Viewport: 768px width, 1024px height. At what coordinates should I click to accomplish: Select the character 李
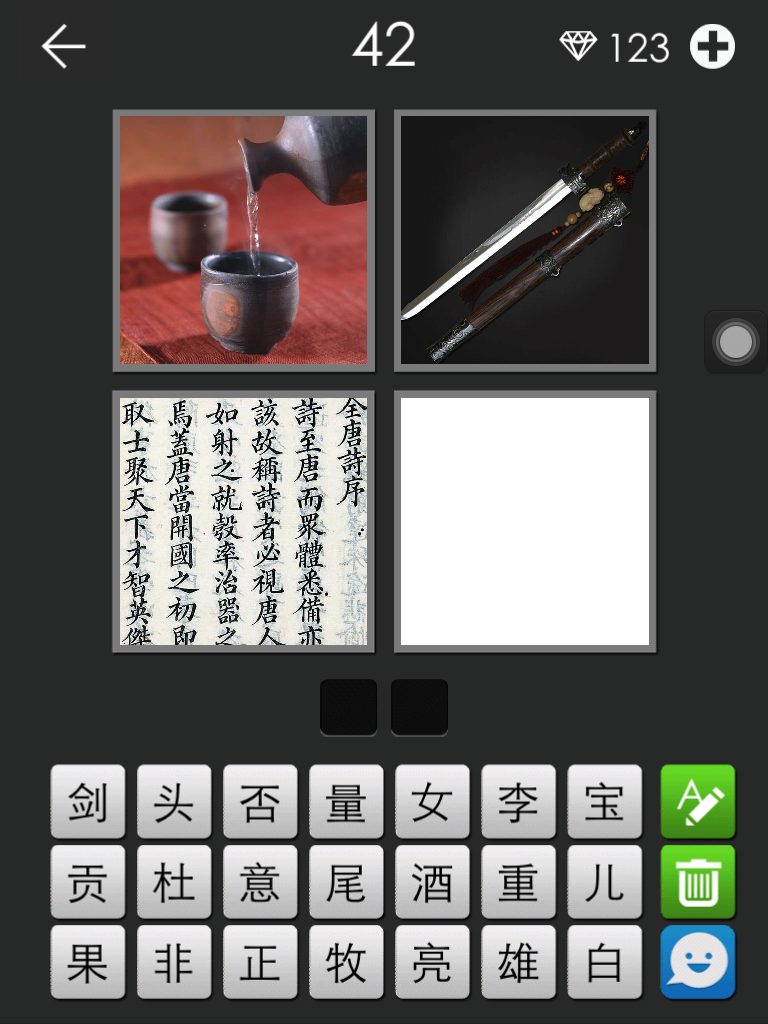click(518, 802)
